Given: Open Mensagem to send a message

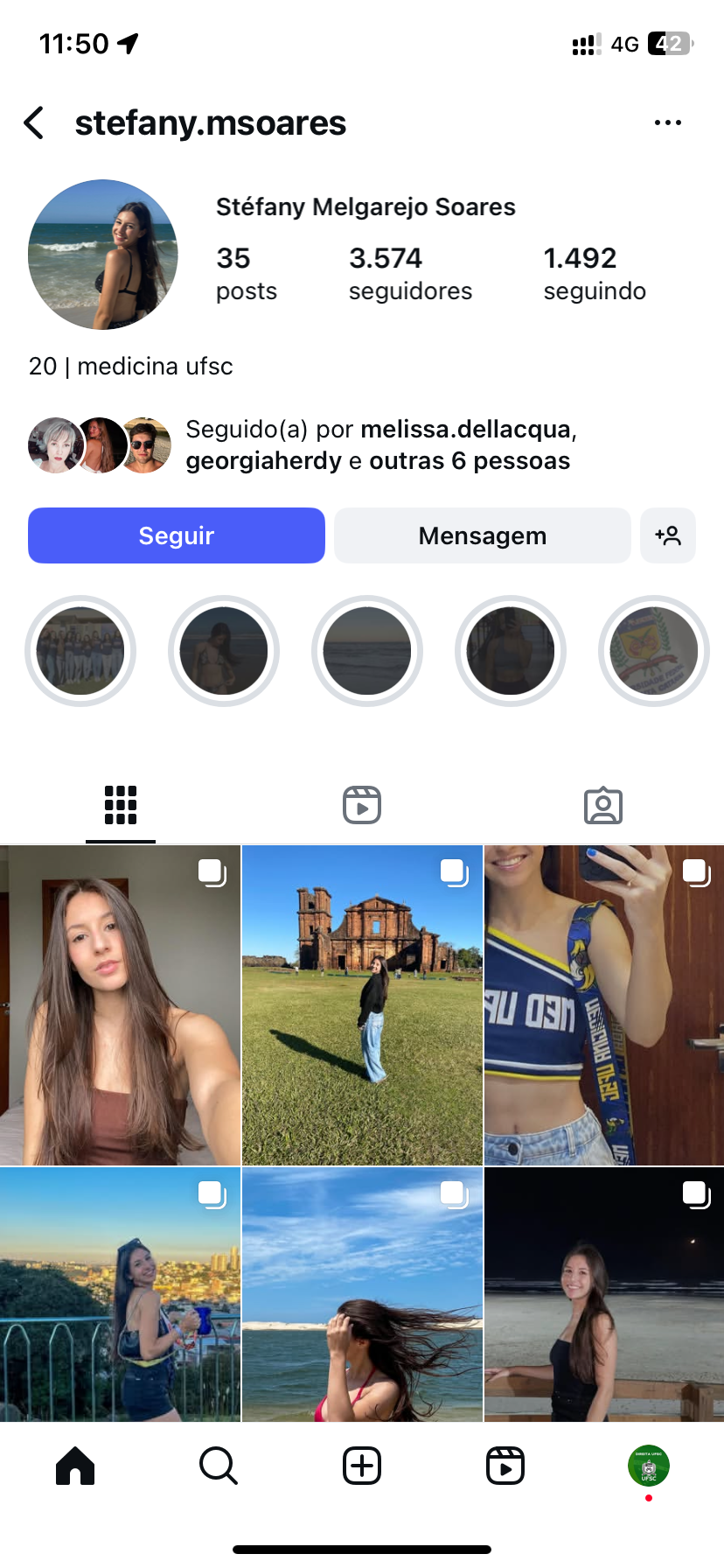Looking at the screenshot, I should 482,535.
